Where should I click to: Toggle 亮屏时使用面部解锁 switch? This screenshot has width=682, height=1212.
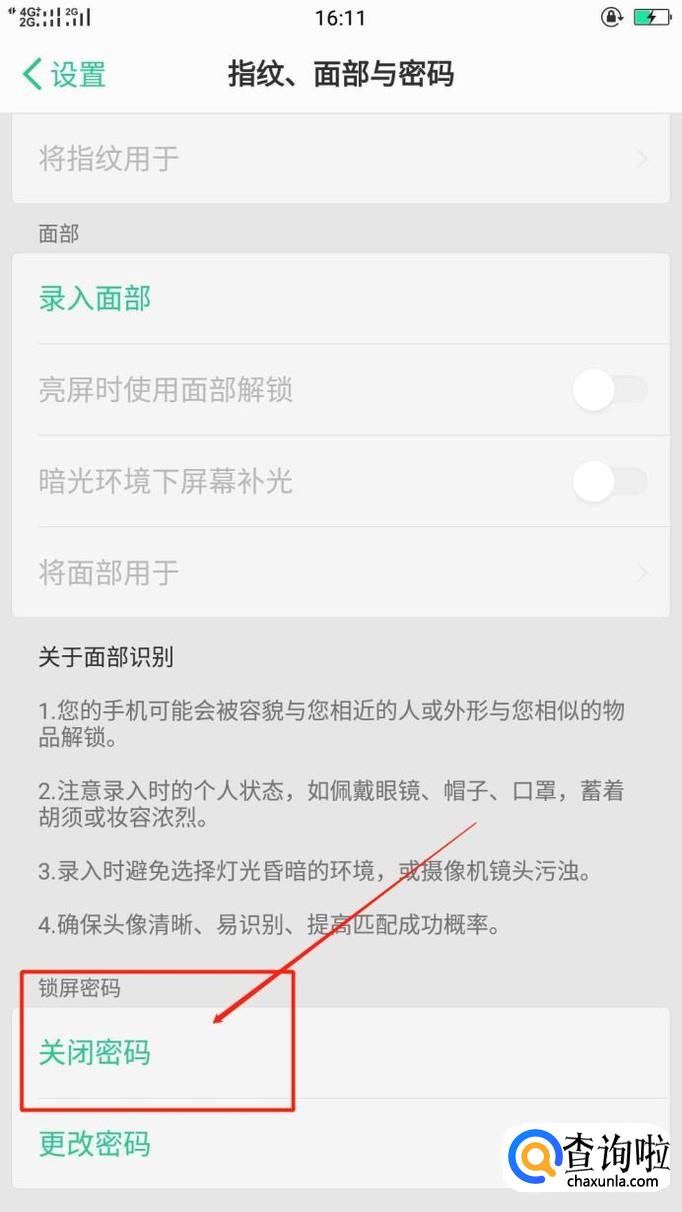pyautogui.click(x=610, y=390)
